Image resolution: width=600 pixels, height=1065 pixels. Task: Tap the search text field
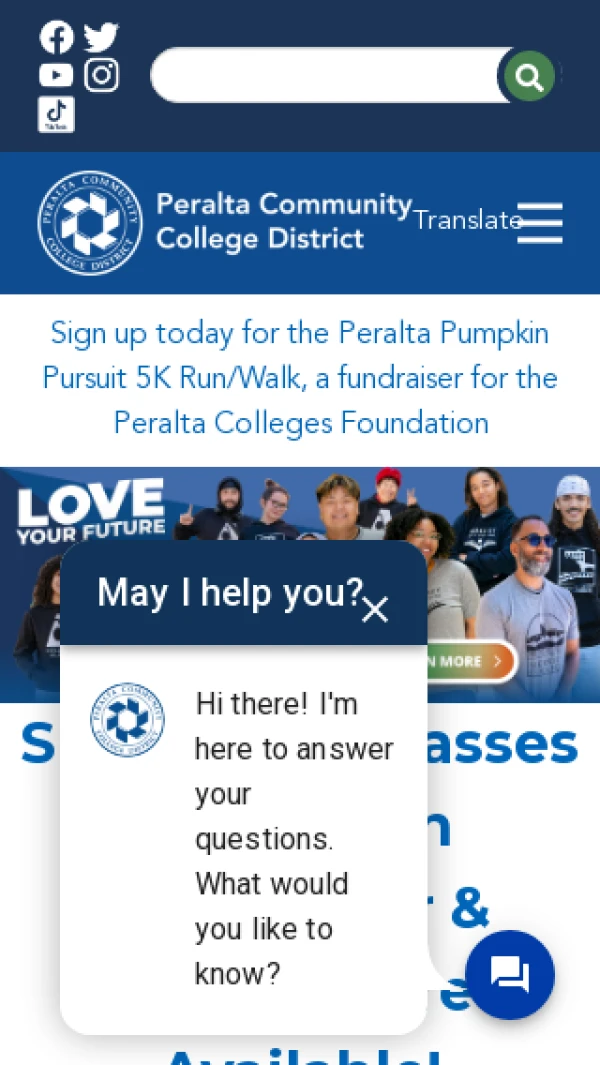tap(325, 75)
